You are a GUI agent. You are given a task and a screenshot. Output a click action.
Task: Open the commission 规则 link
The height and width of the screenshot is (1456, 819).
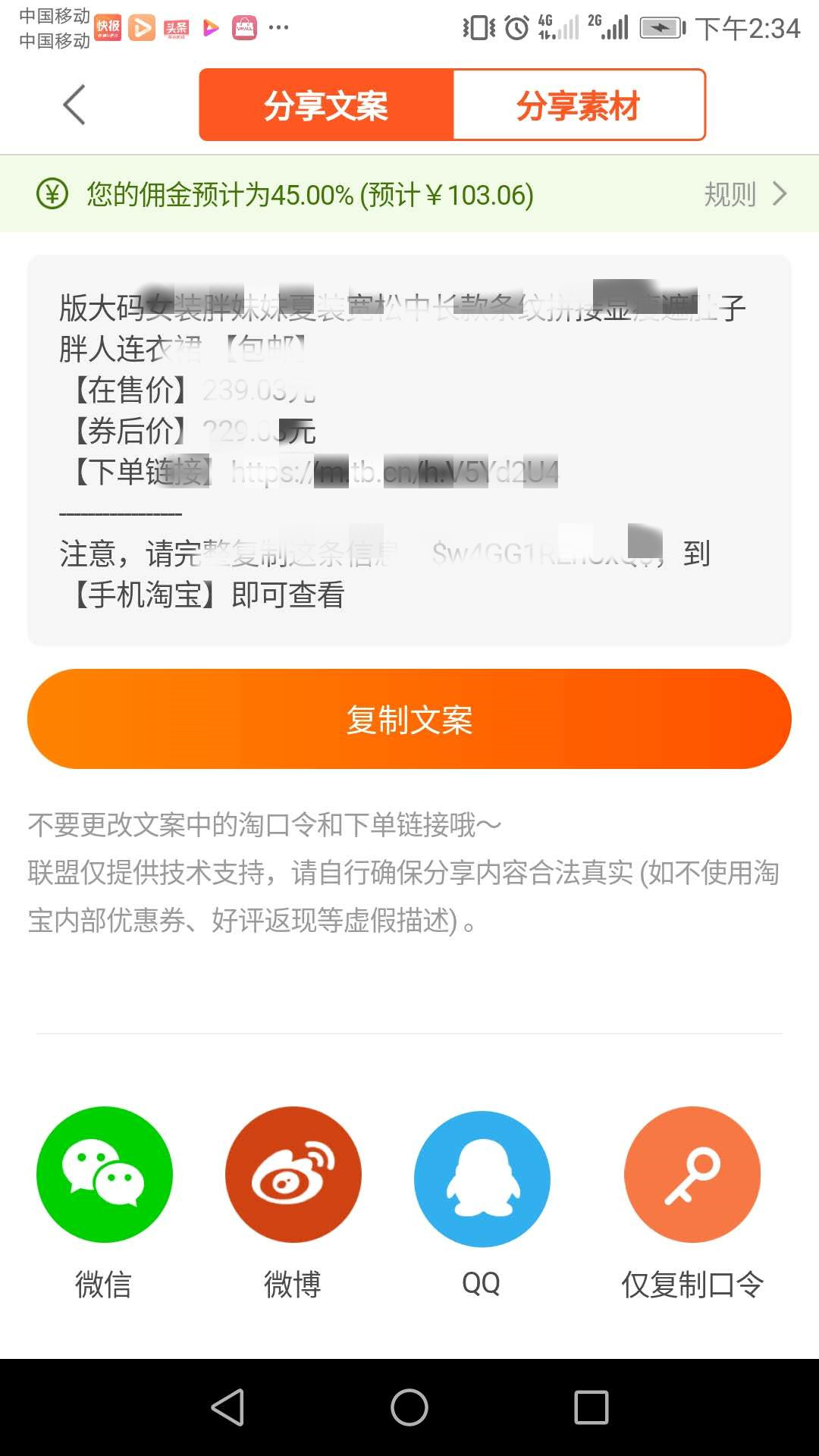point(730,195)
